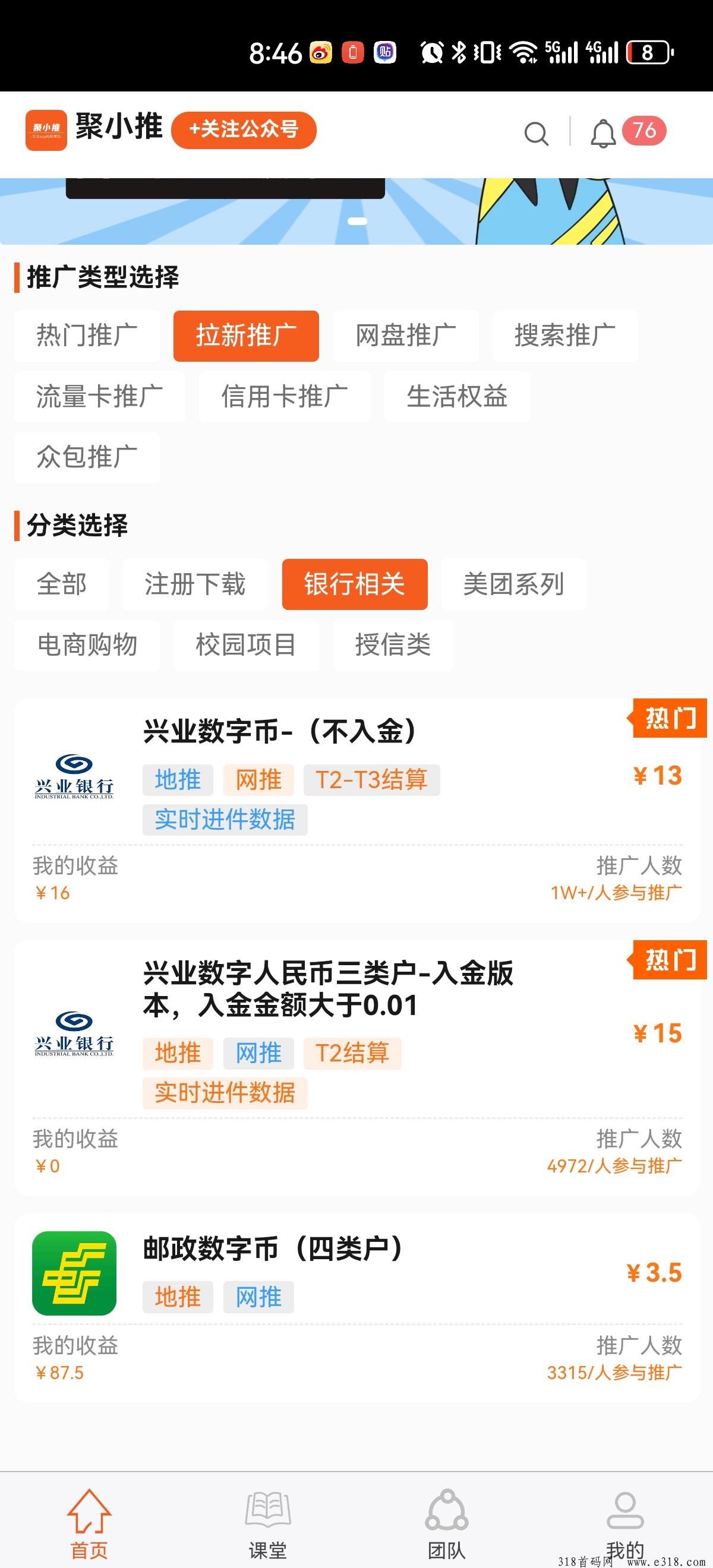Select the 热门推广 promotion type
The image size is (713, 1568).
pos(87,336)
